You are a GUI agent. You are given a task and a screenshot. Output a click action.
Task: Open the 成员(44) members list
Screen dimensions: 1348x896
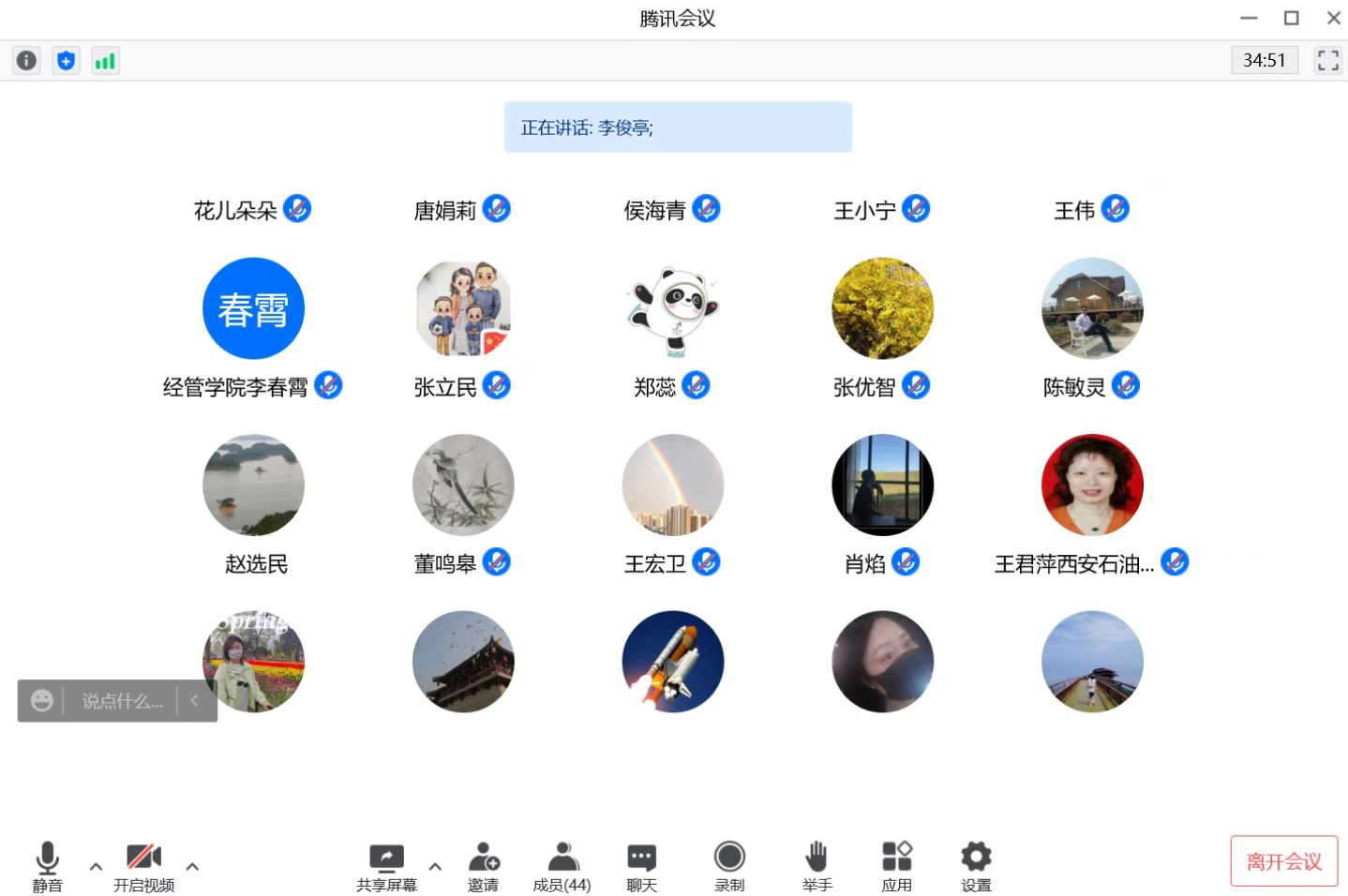(x=562, y=865)
